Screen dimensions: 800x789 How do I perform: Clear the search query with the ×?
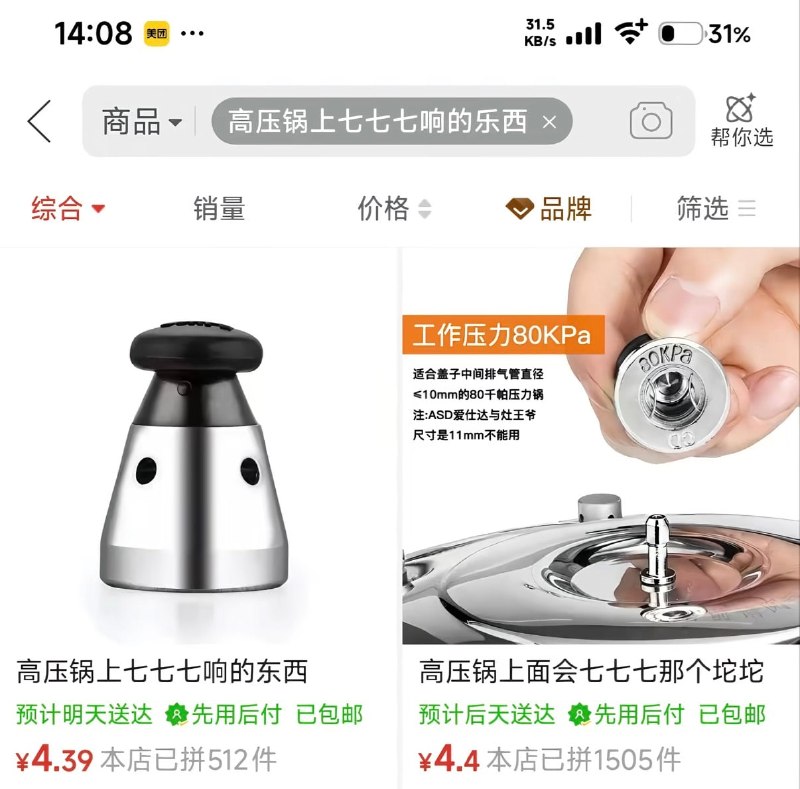[x=549, y=122]
